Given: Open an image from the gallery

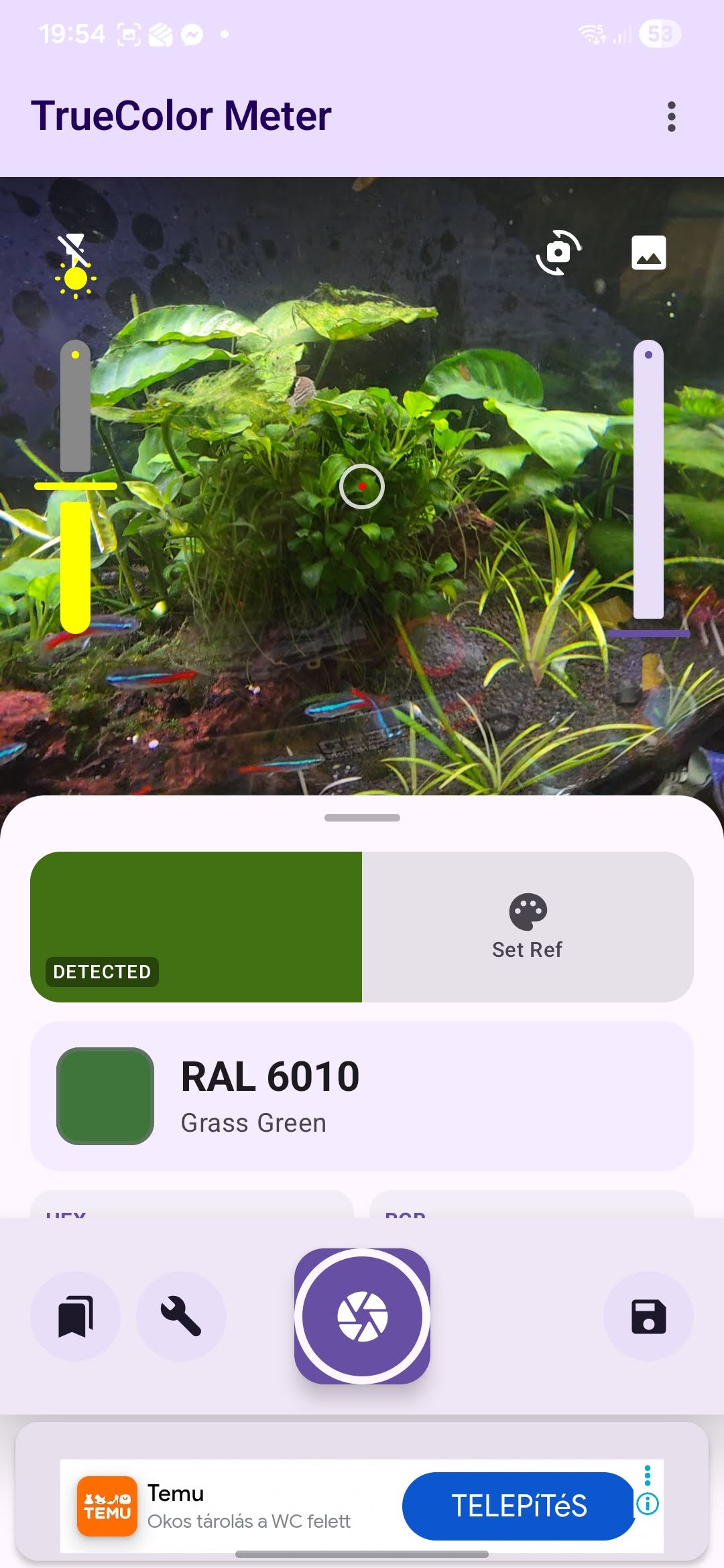Looking at the screenshot, I should pyautogui.click(x=648, y=253).
